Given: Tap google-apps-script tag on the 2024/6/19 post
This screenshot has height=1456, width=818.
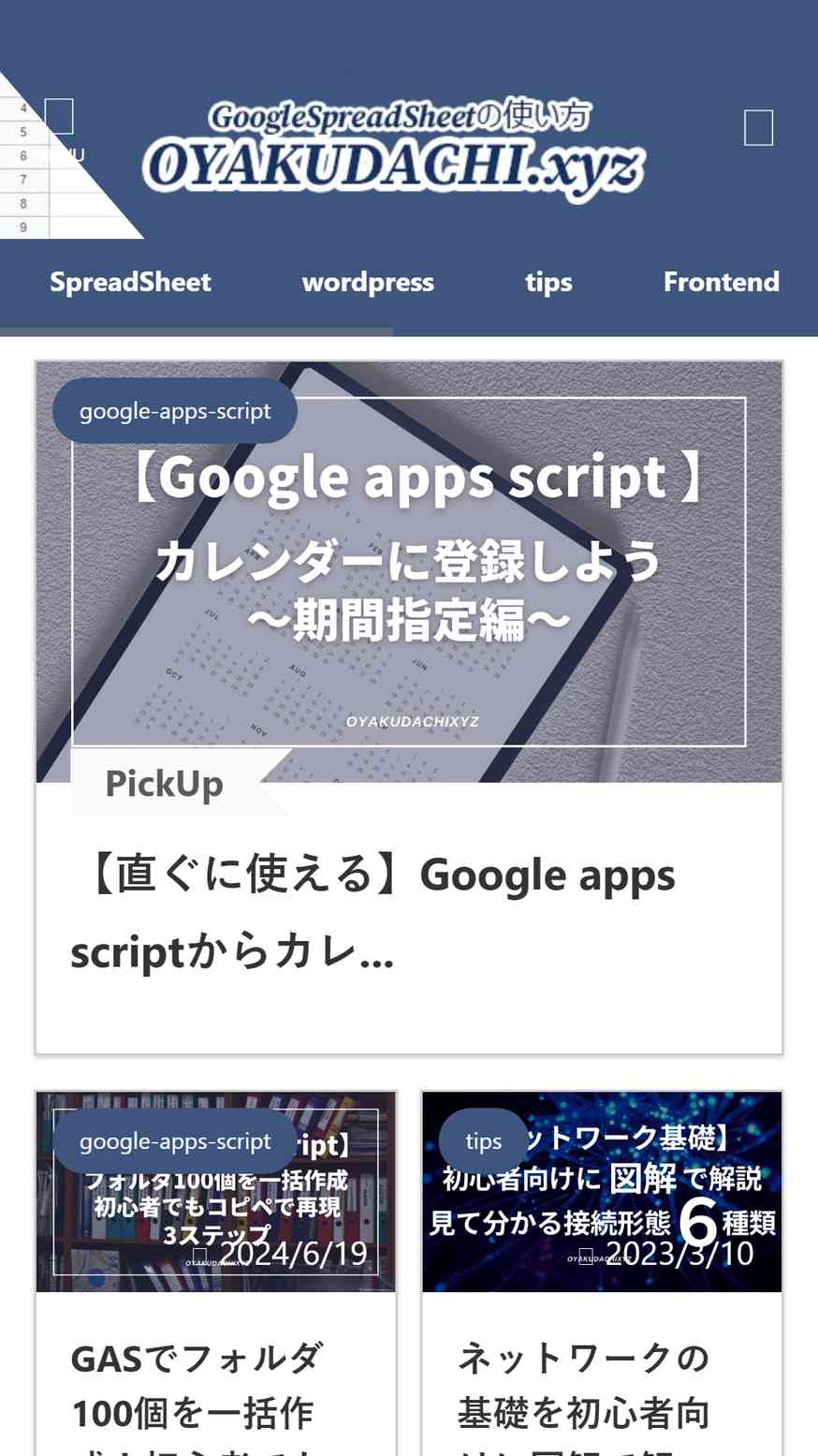Looking at the screenshot, I should [175, 1141].
